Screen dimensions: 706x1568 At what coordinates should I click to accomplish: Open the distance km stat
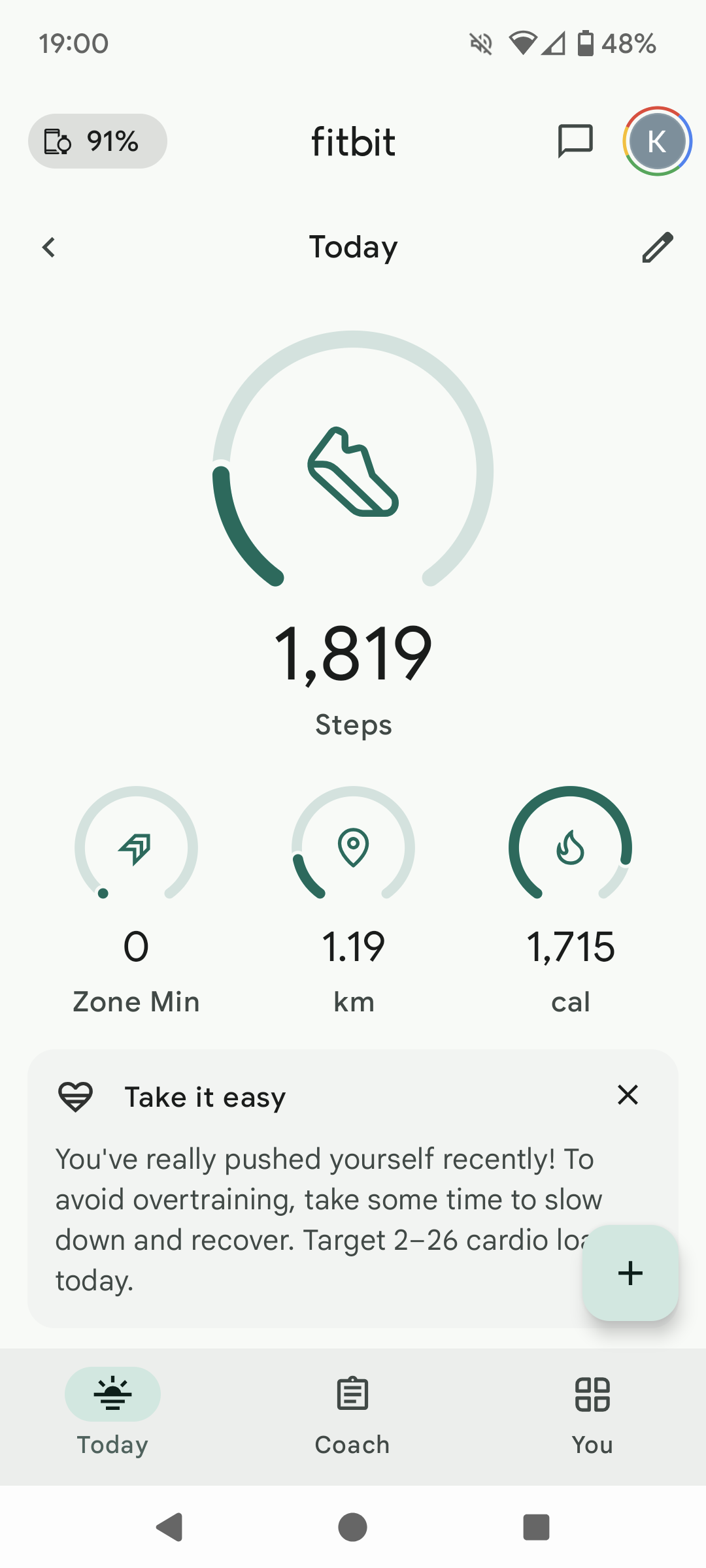353,902
